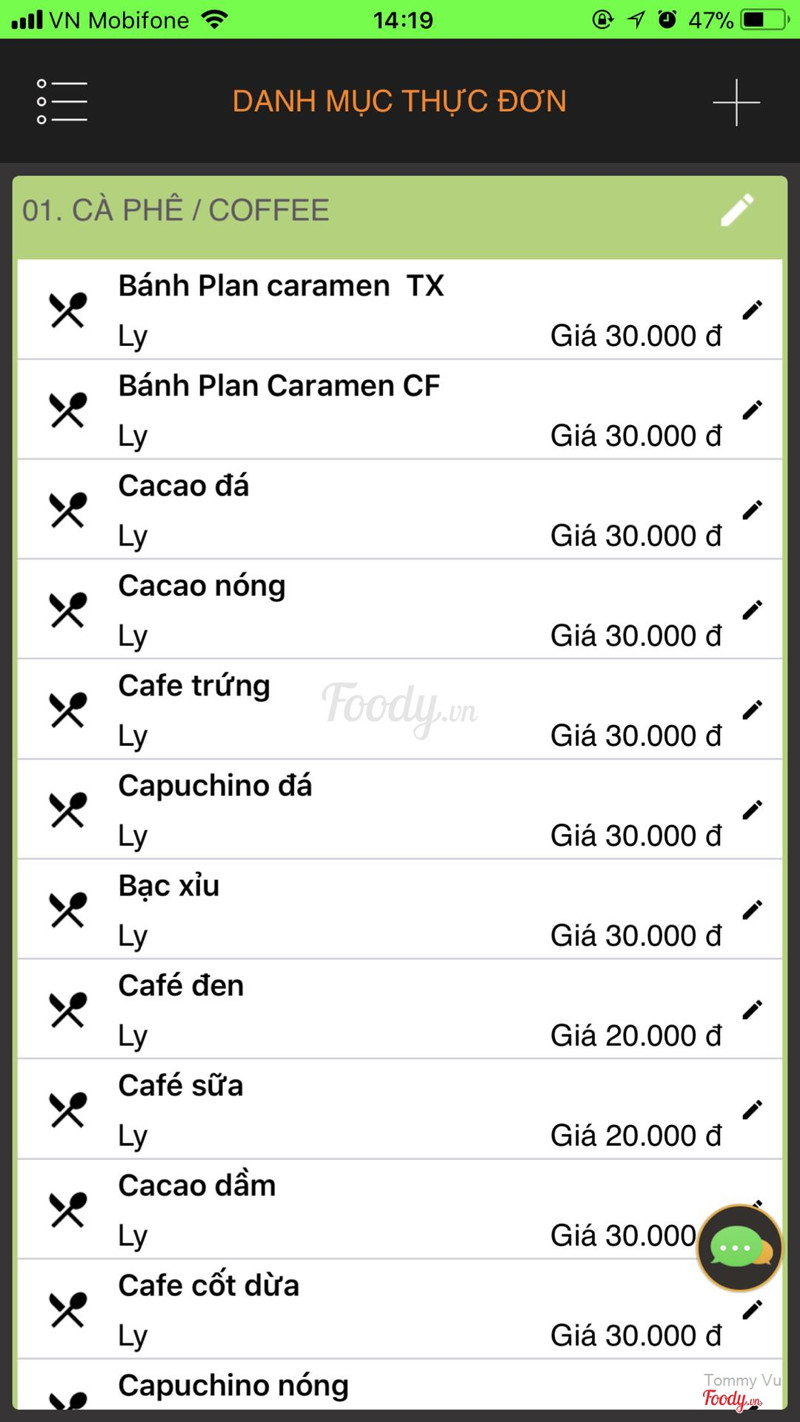Edit the Café sữa item

tap(752, 1110)
